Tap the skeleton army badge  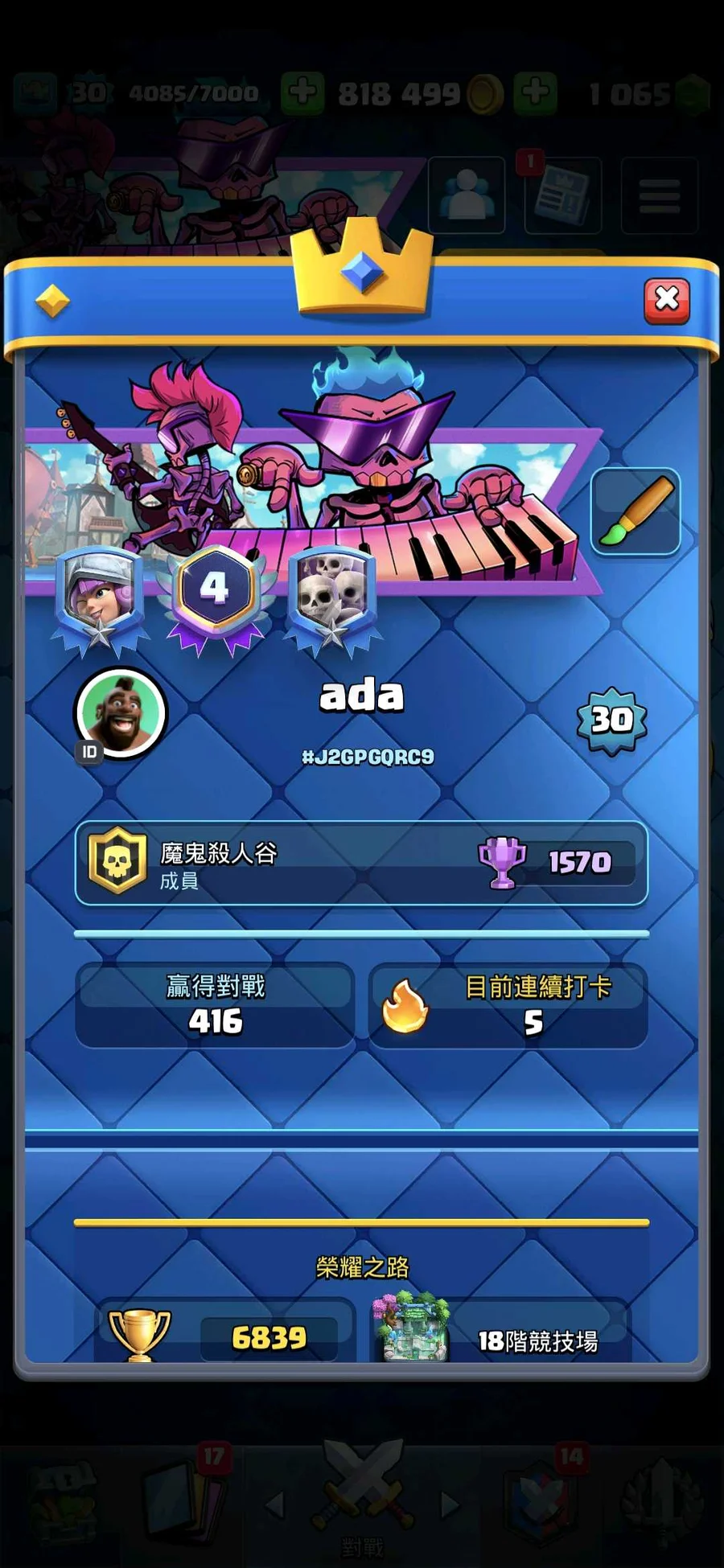(x=331, y=595)
